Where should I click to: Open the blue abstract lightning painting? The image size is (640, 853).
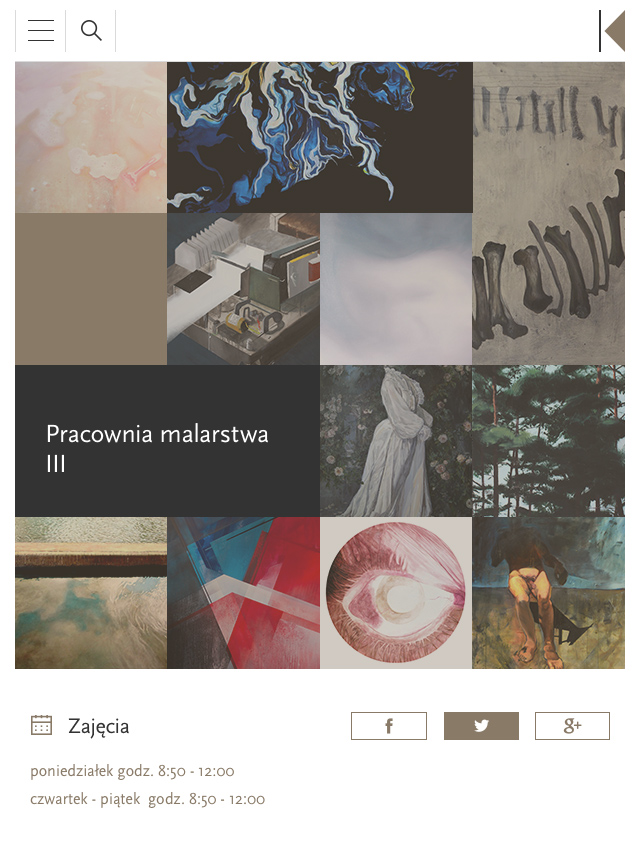(319, 137)
